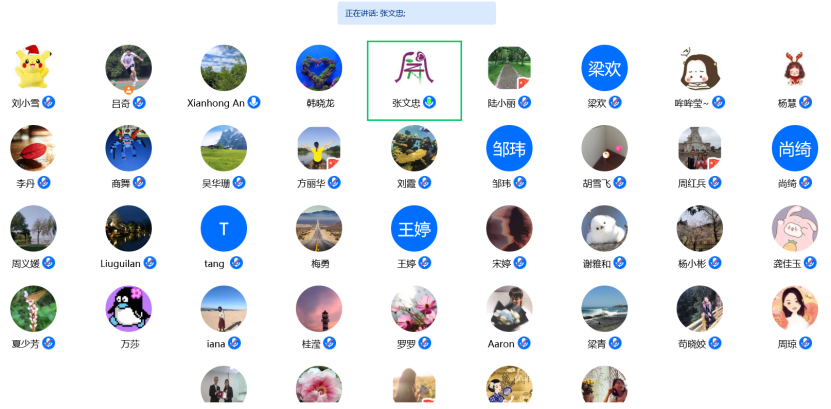This screenshot has height=409, width=831.
Task: Select 王婷's blue avatar tile
Action: coord(414,229)
